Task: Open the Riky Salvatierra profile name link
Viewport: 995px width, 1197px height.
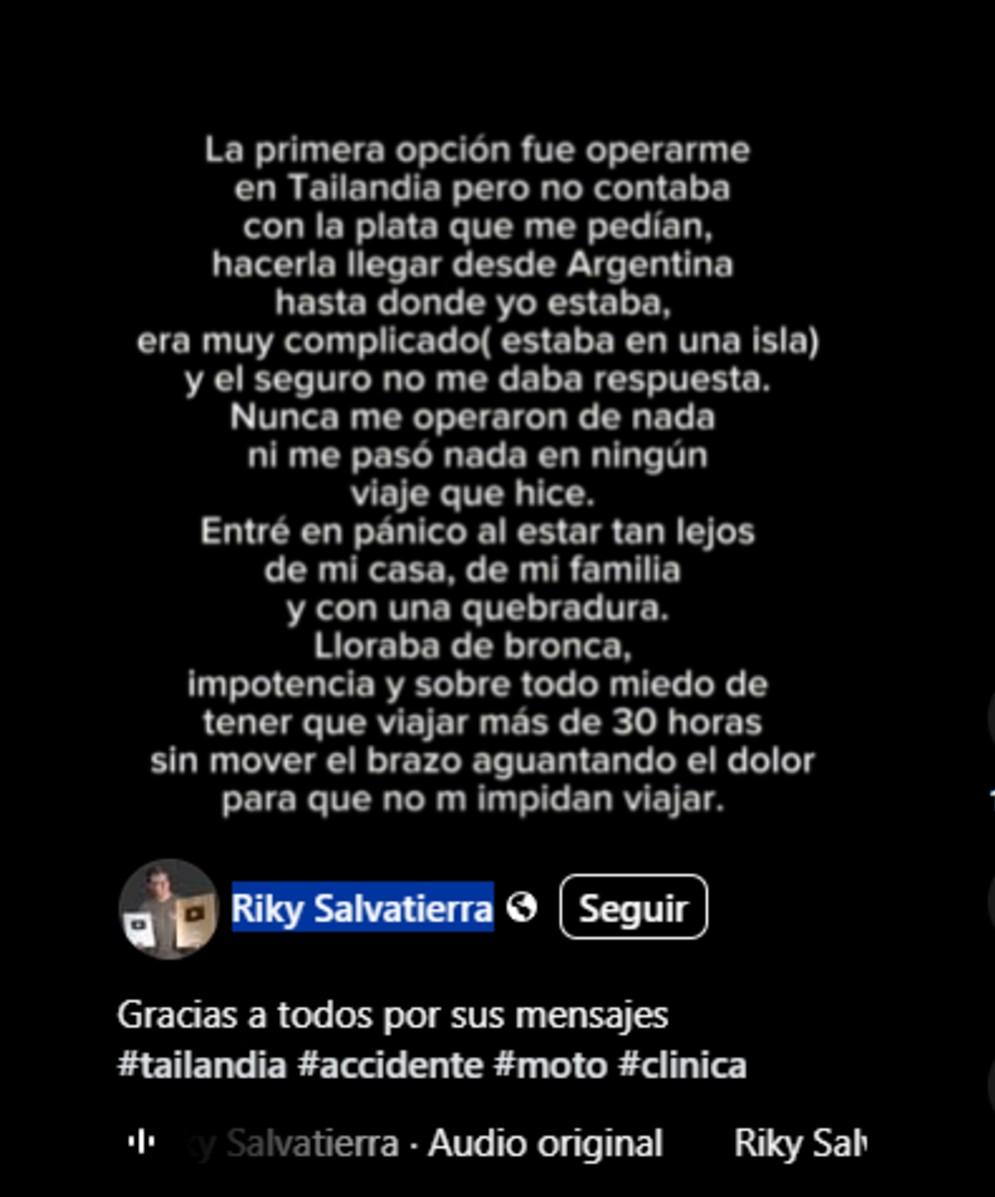Action: (x=362, y=908)
